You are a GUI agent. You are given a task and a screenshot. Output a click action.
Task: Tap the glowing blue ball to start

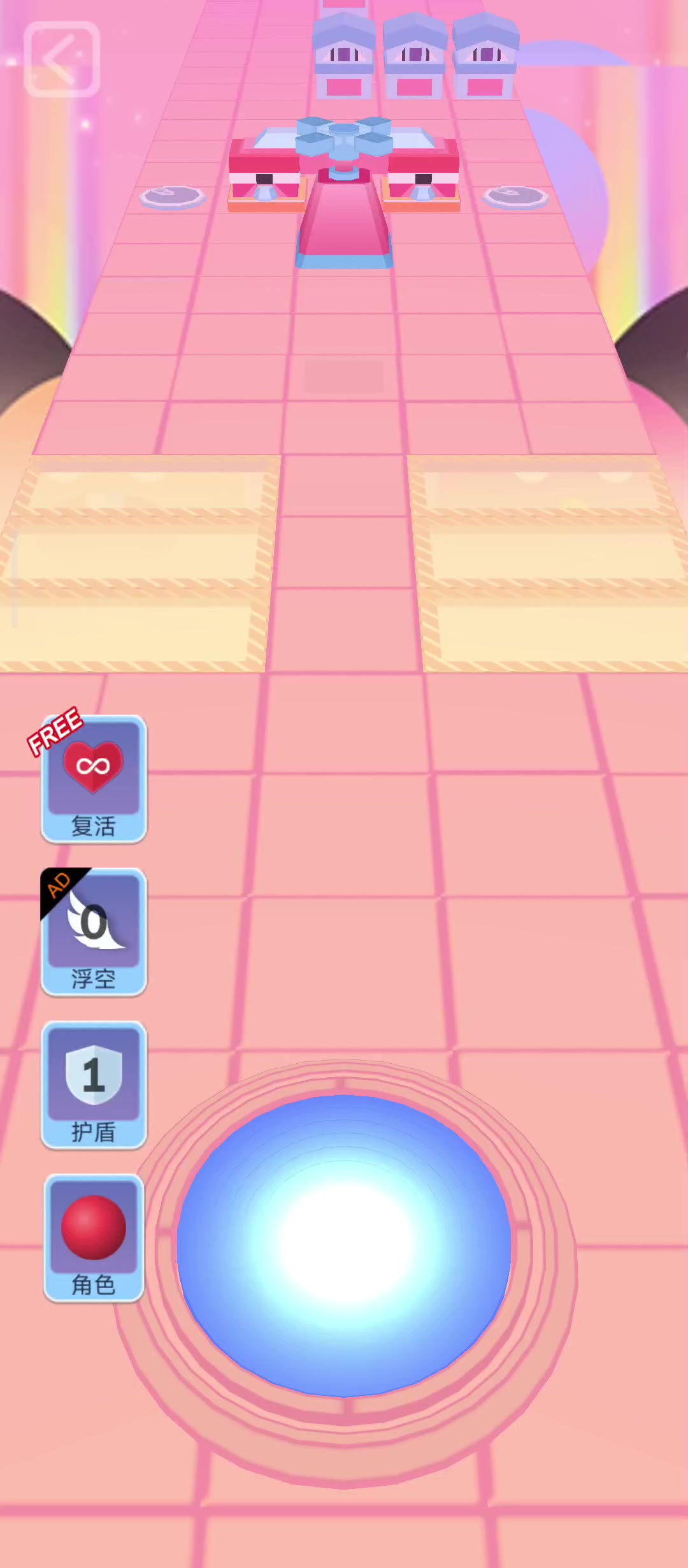coord(344,1245)
